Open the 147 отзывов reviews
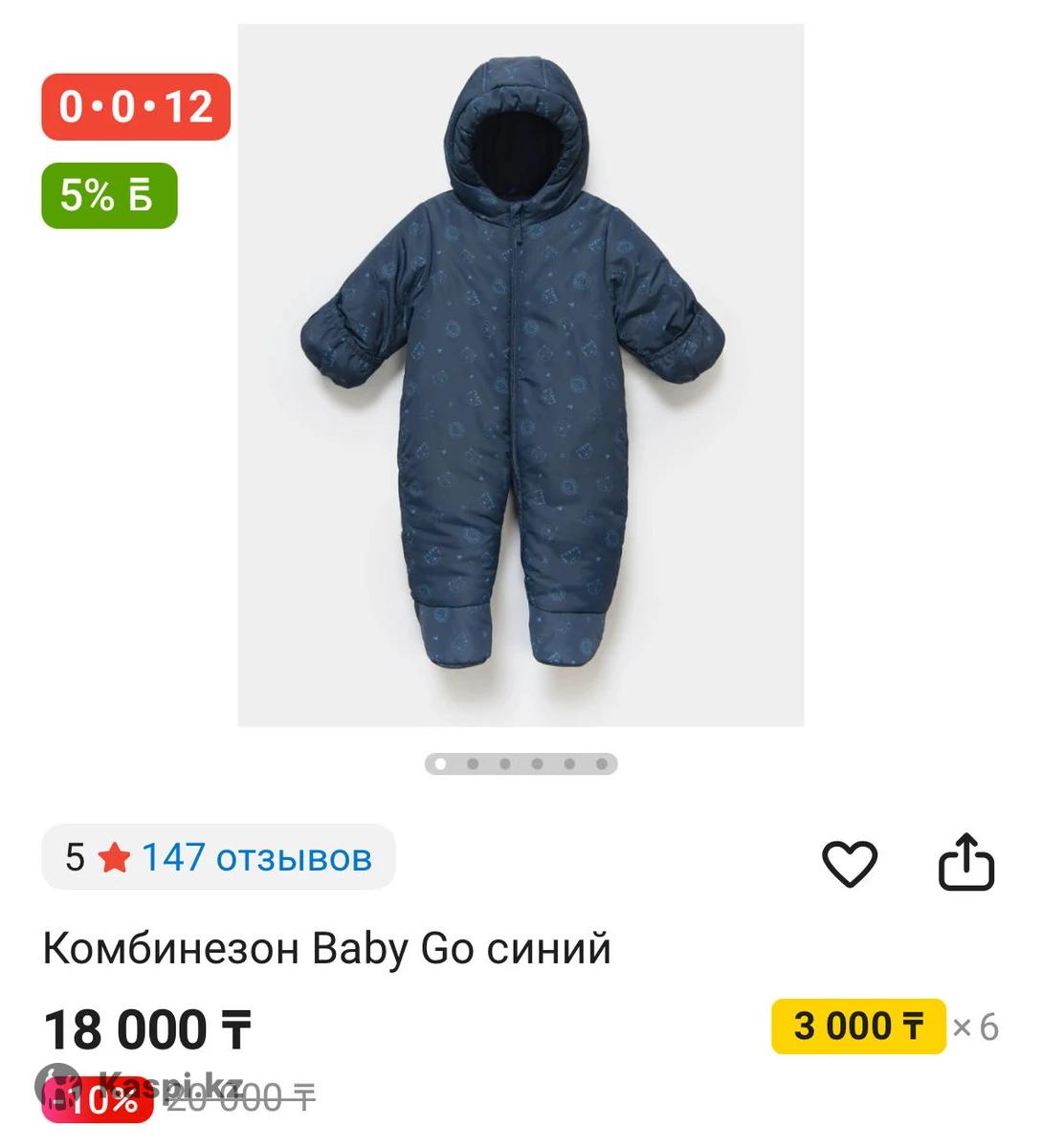The height and width of the screenshot is (1148, 1042). coord(255,857)
